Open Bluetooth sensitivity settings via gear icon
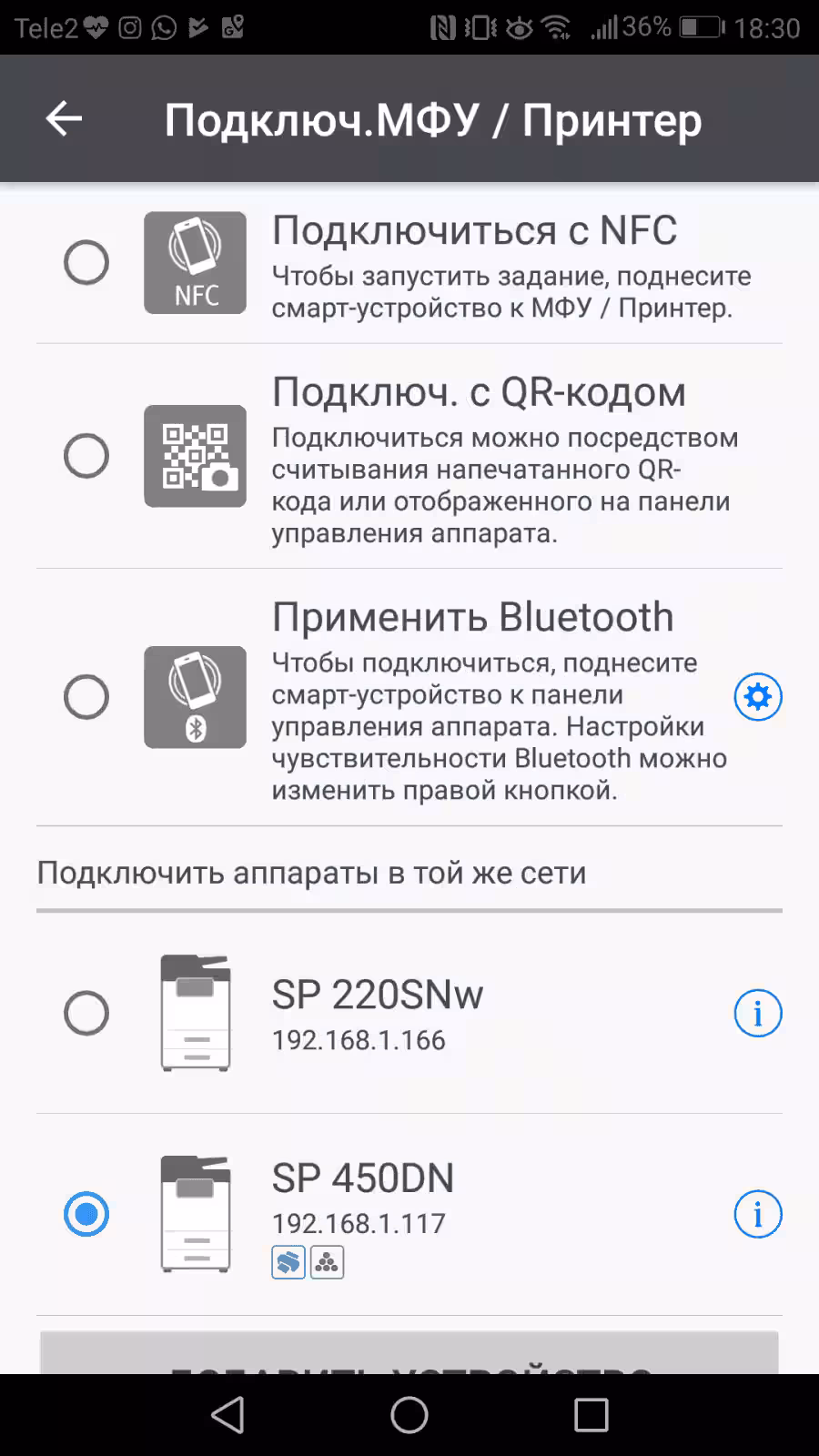This screenshot has width=819, height=1456. pos(757,696)
